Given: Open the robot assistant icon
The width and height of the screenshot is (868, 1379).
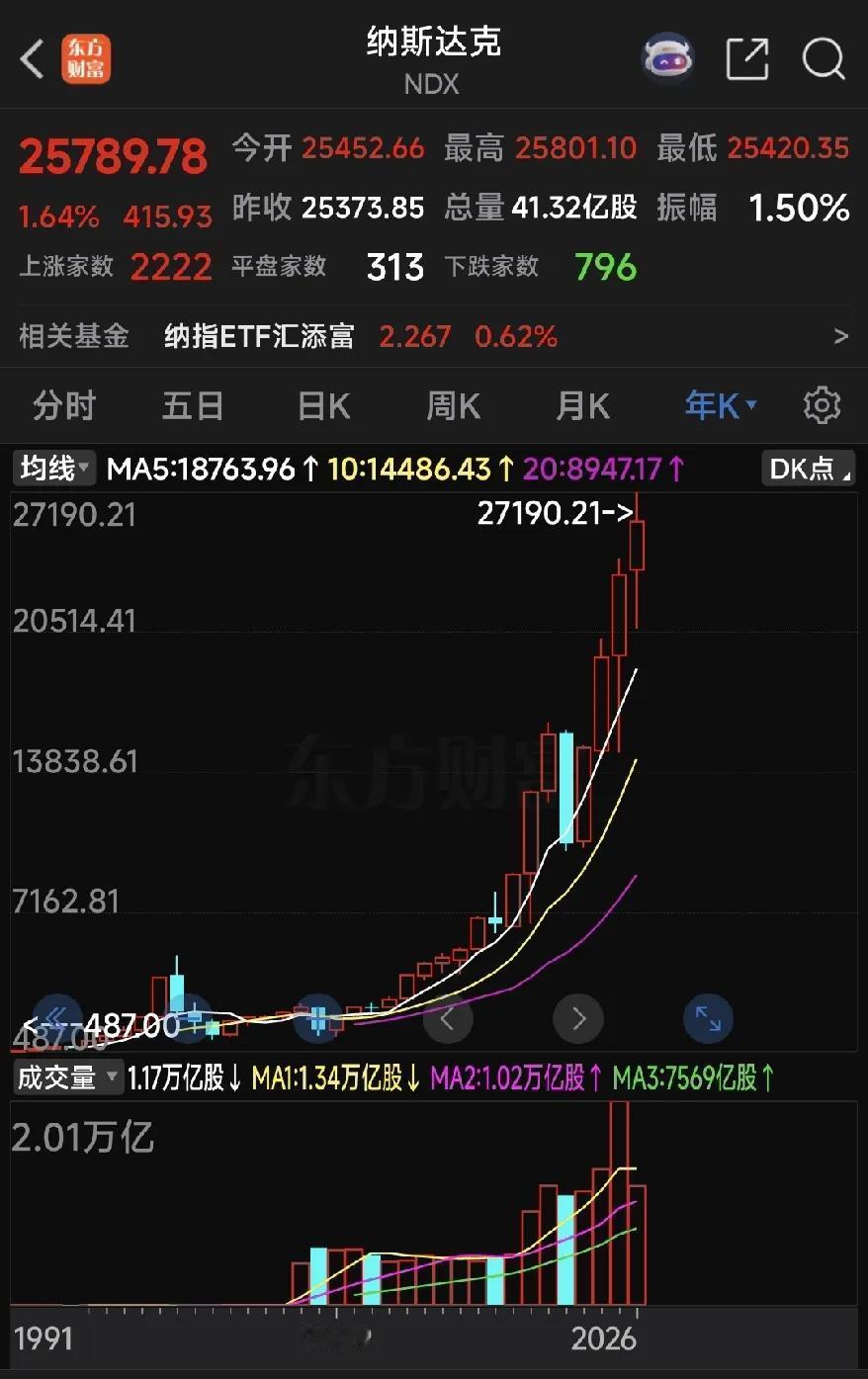Looking at the screenshot, I should pos(668,57).
